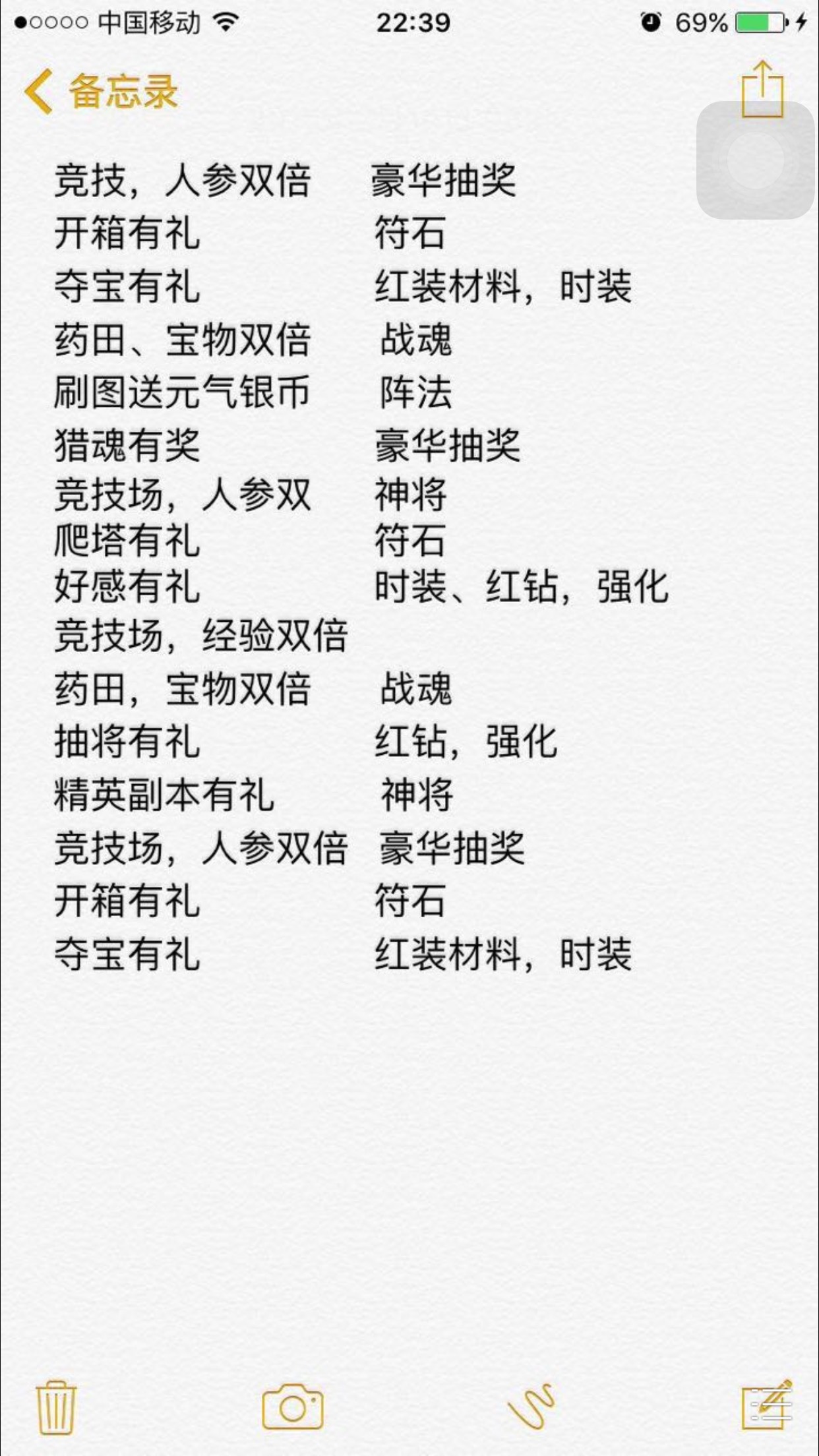Tap the AssistiveTouch floating button

(x=756, y=160)
